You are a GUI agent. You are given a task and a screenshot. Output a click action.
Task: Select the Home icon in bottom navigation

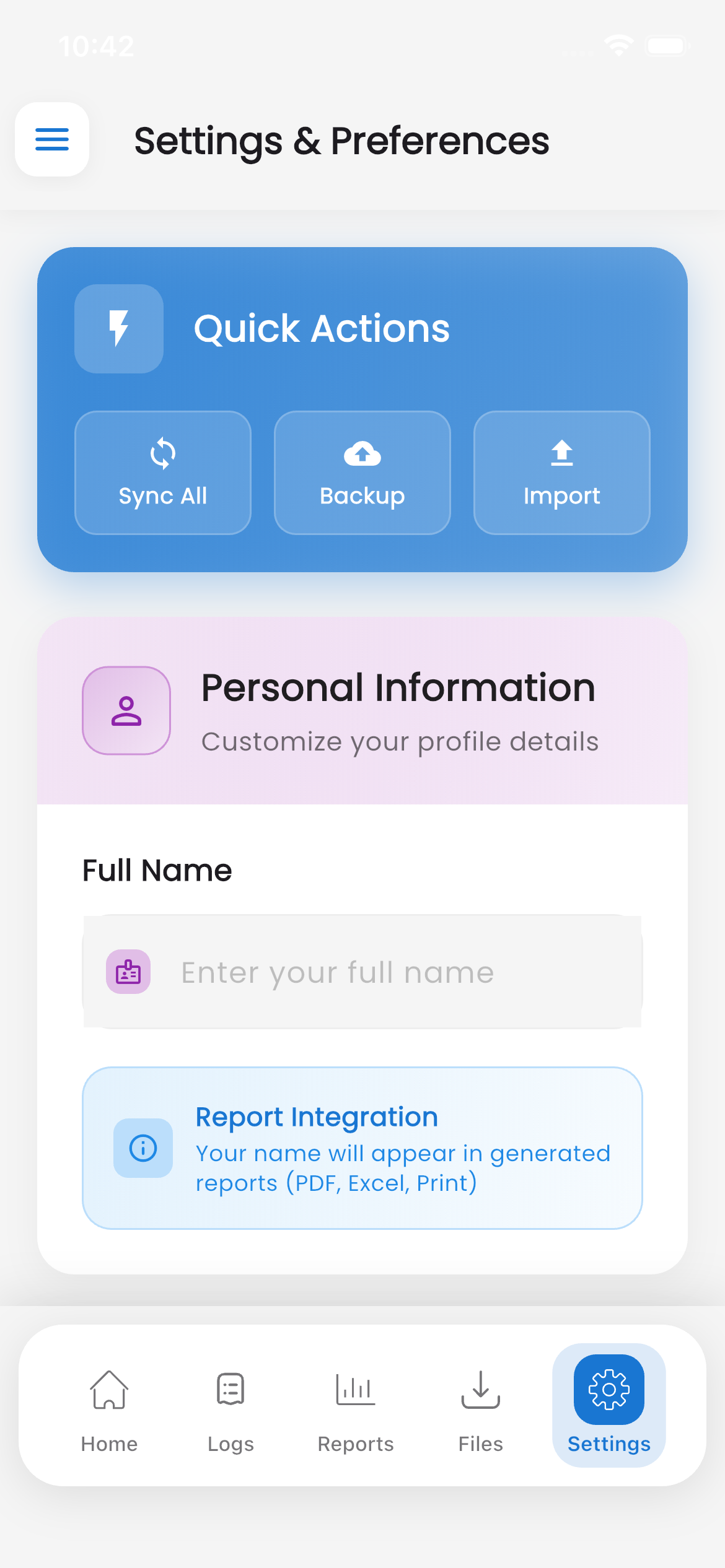pos(109,1389)
